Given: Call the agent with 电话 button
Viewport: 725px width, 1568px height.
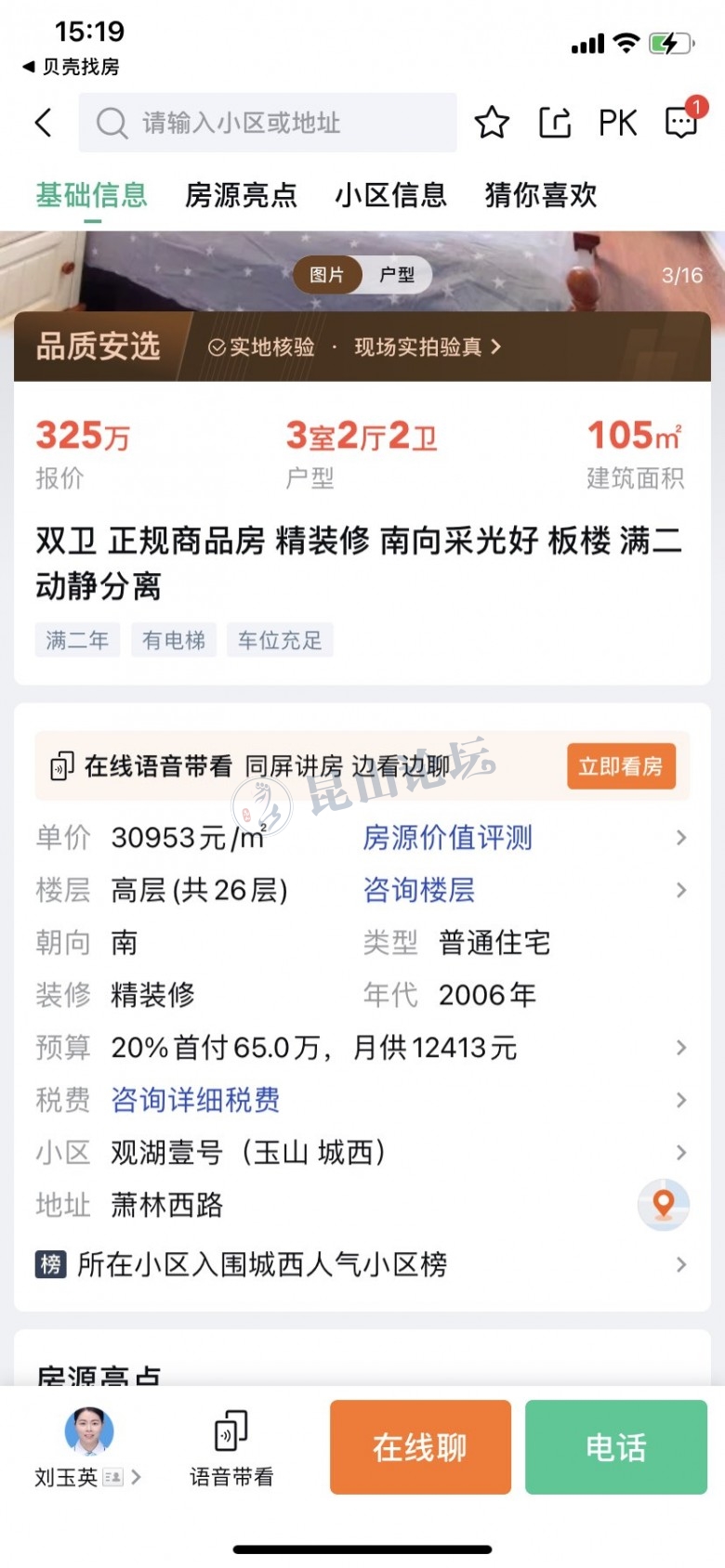Looking at the screenshot, I should 615,1447.
